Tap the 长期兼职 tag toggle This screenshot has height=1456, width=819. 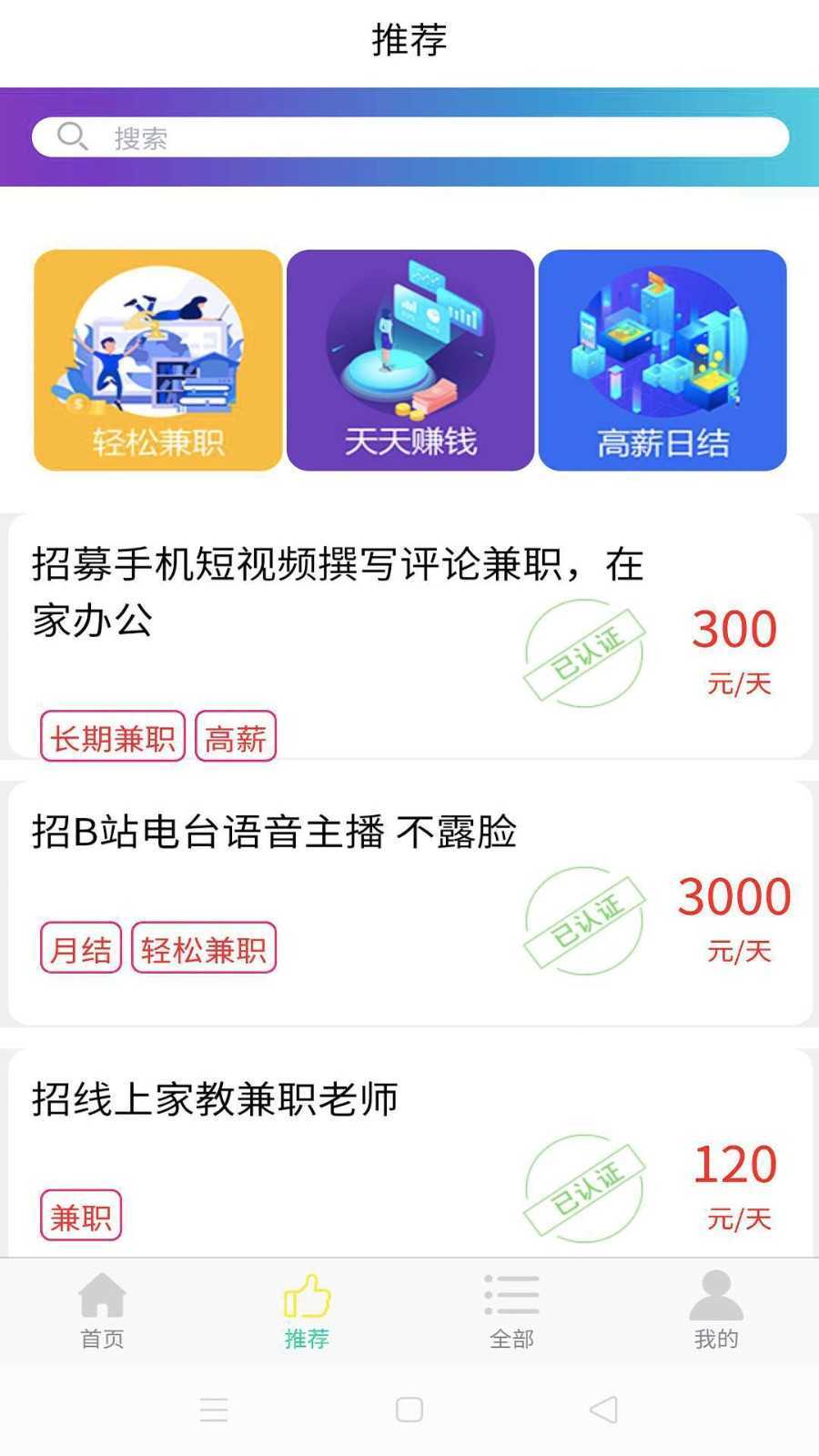[113, 735]
